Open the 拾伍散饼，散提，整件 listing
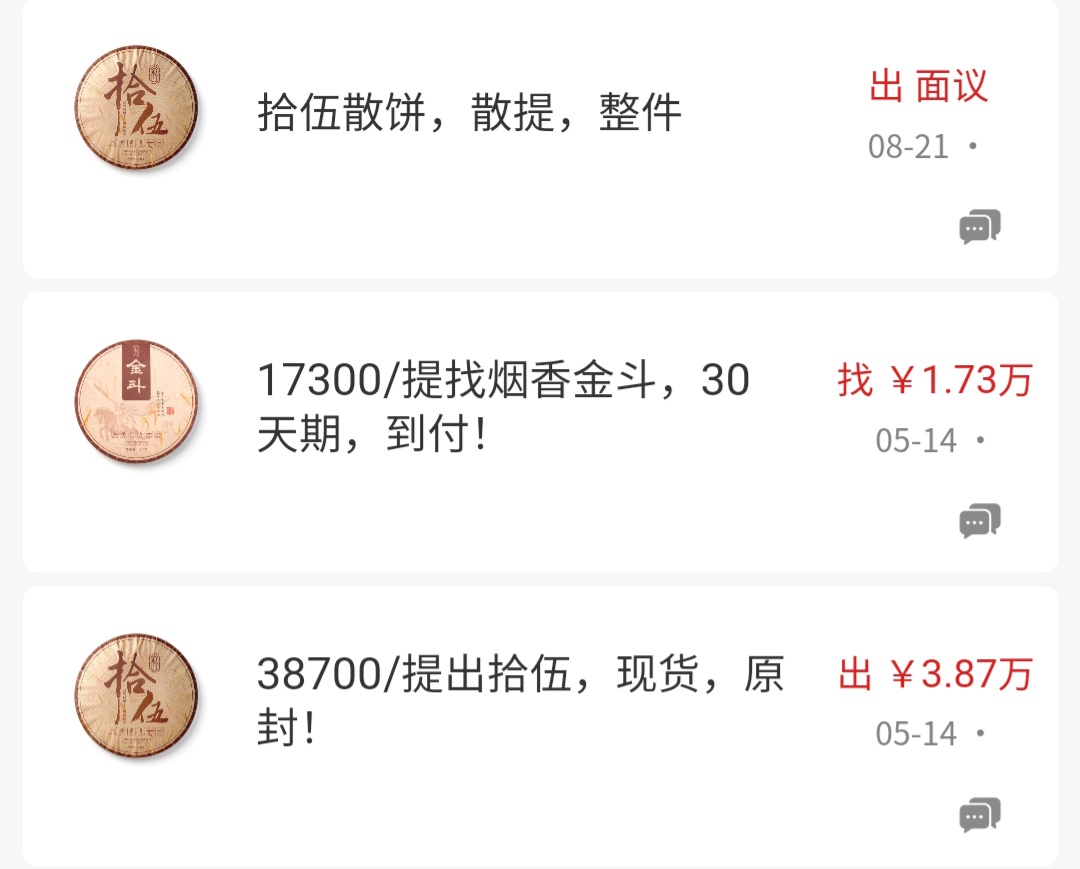The height and width of the screenshot is (869, 1080). tap(469, 113)
